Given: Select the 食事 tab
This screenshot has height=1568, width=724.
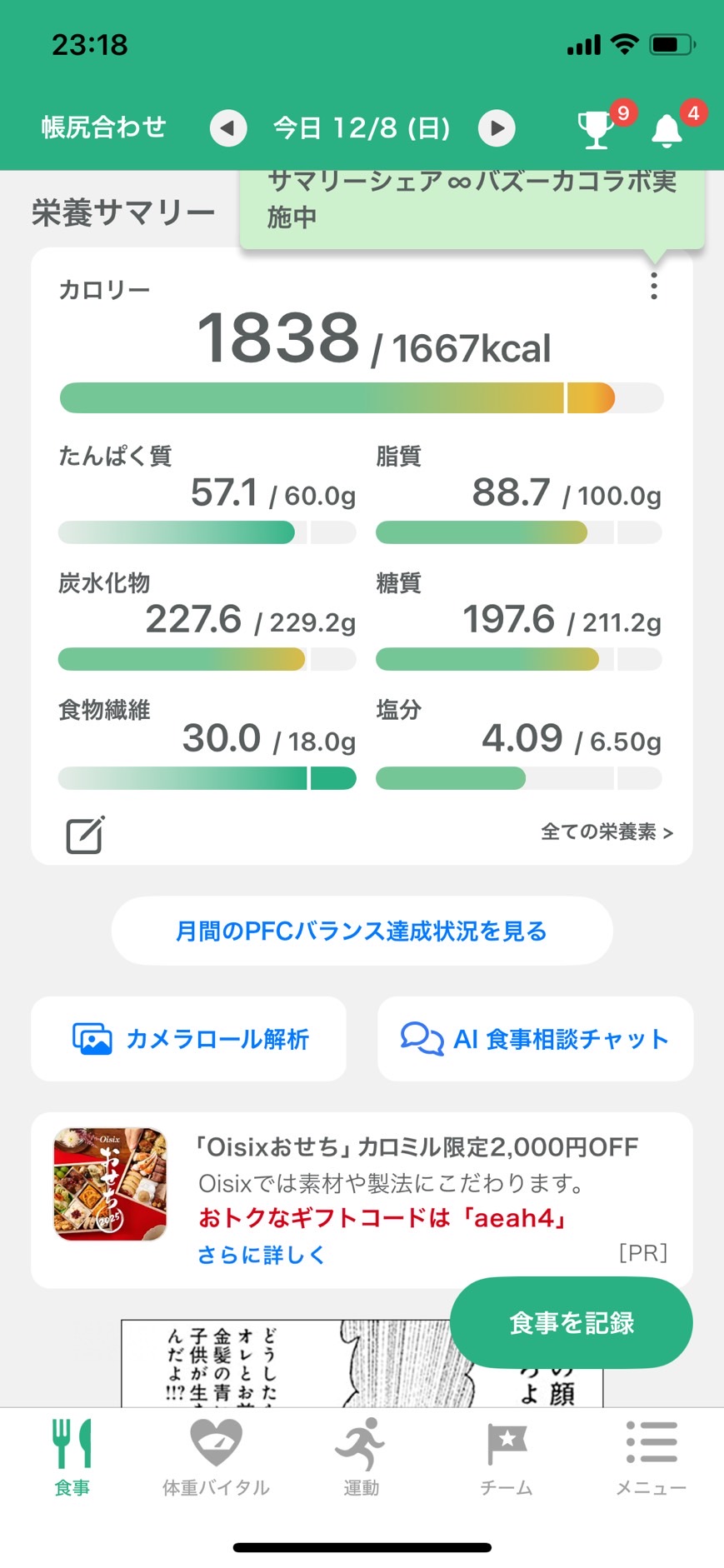Looking at the screenshot, I should pyautogui.click(x=72, y=1457).
